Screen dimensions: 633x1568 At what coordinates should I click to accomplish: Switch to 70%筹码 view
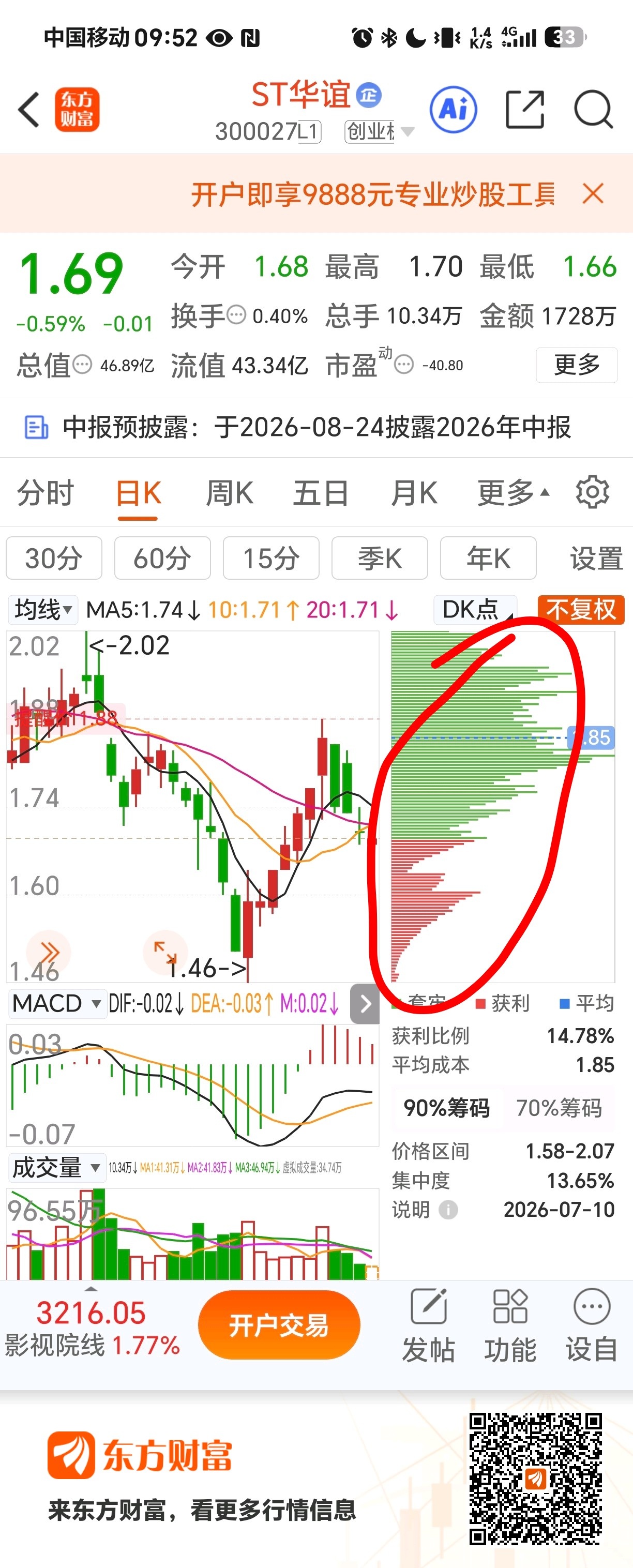tap(559, 1108)
